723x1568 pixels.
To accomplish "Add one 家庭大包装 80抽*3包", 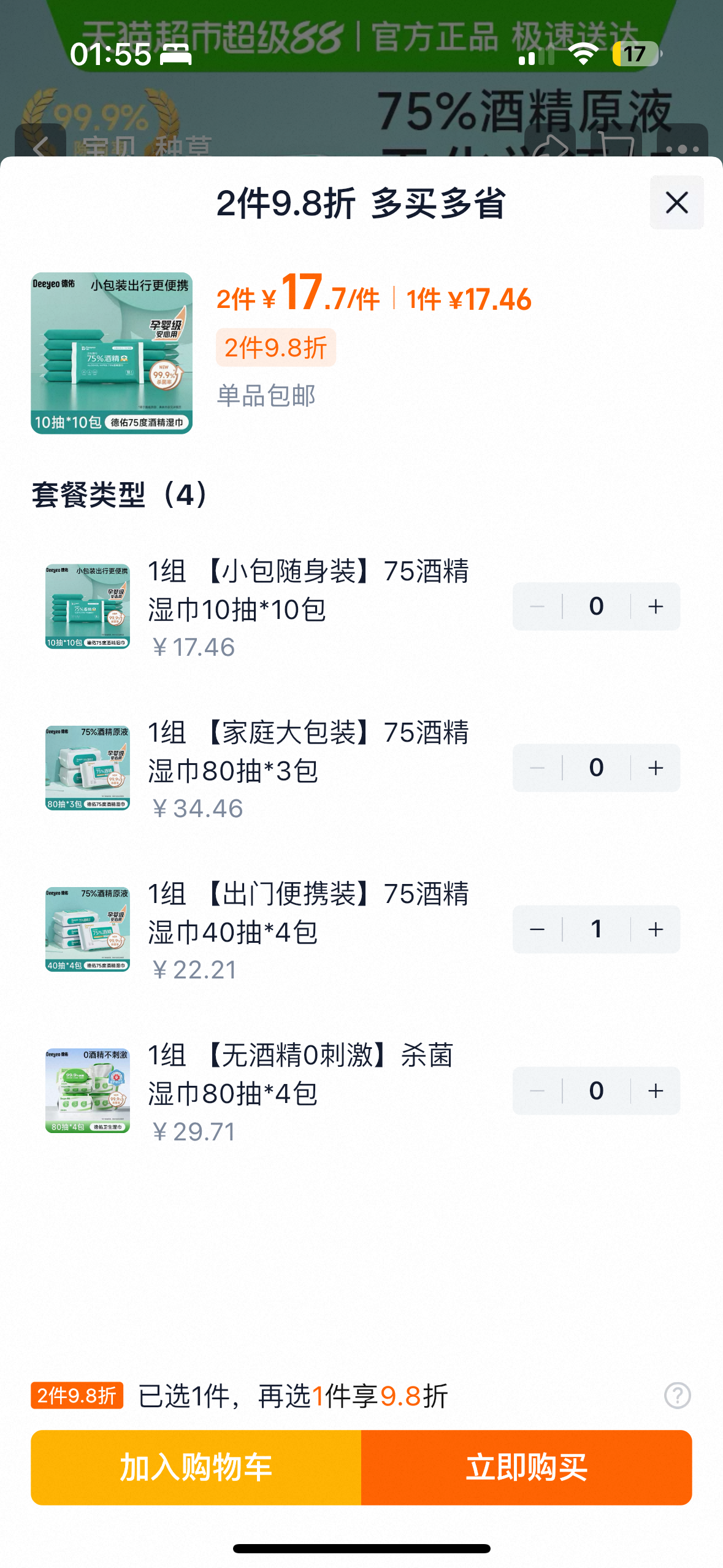I will 656,768.
